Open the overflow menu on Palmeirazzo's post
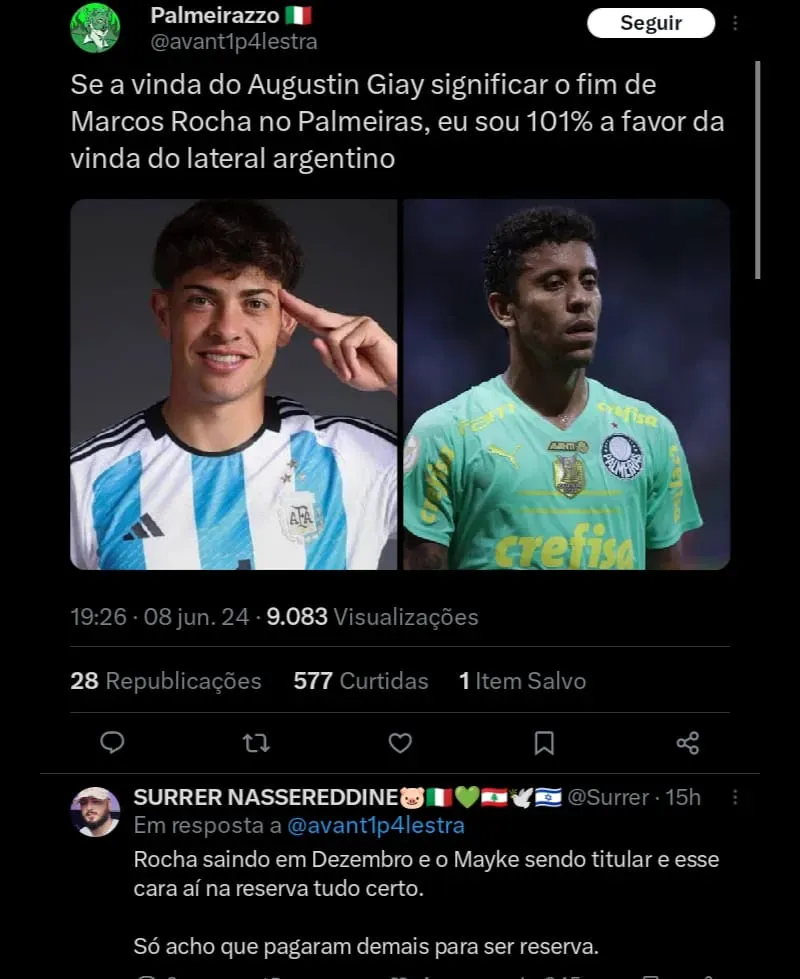 (736, 23)
